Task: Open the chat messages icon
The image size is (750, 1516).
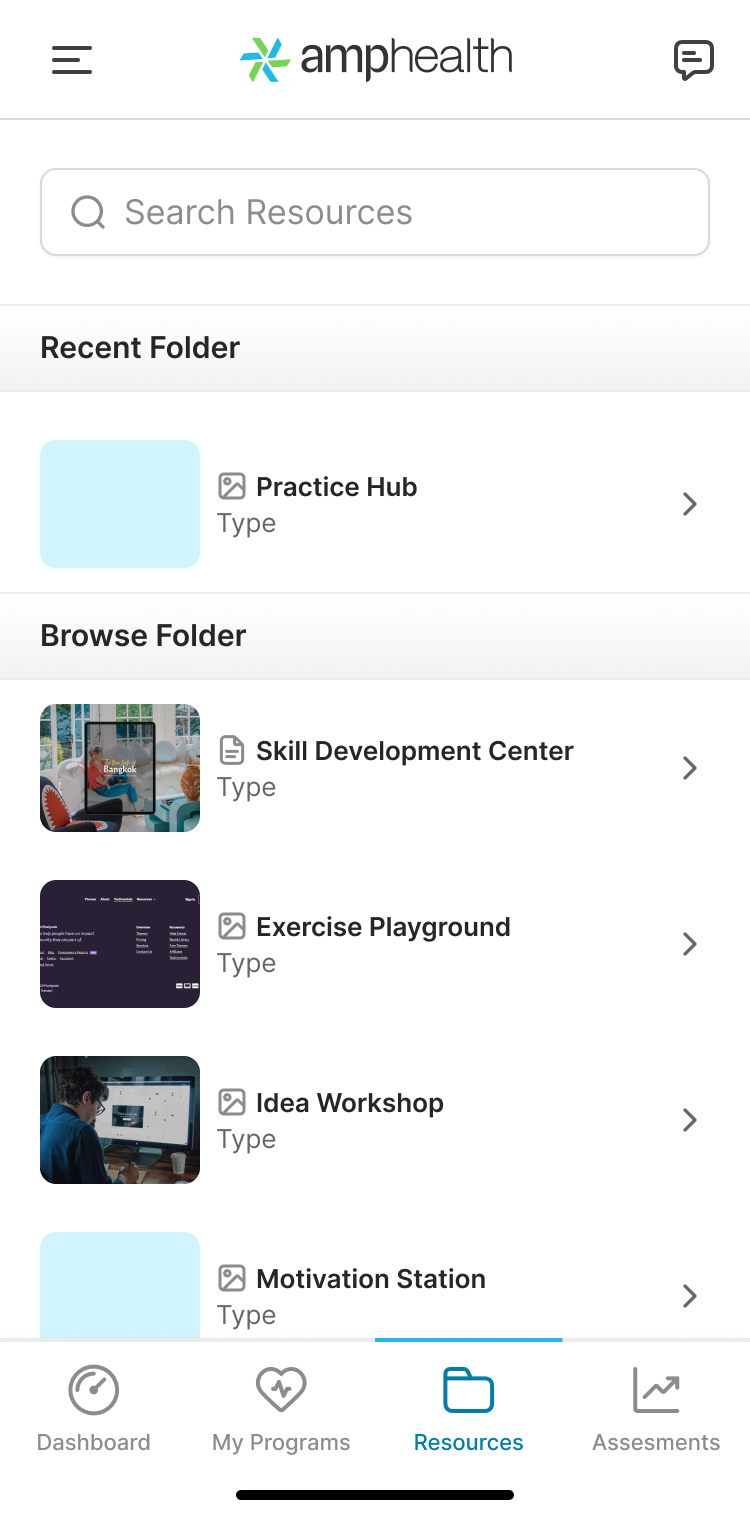Action: click(x=694, y=60)
